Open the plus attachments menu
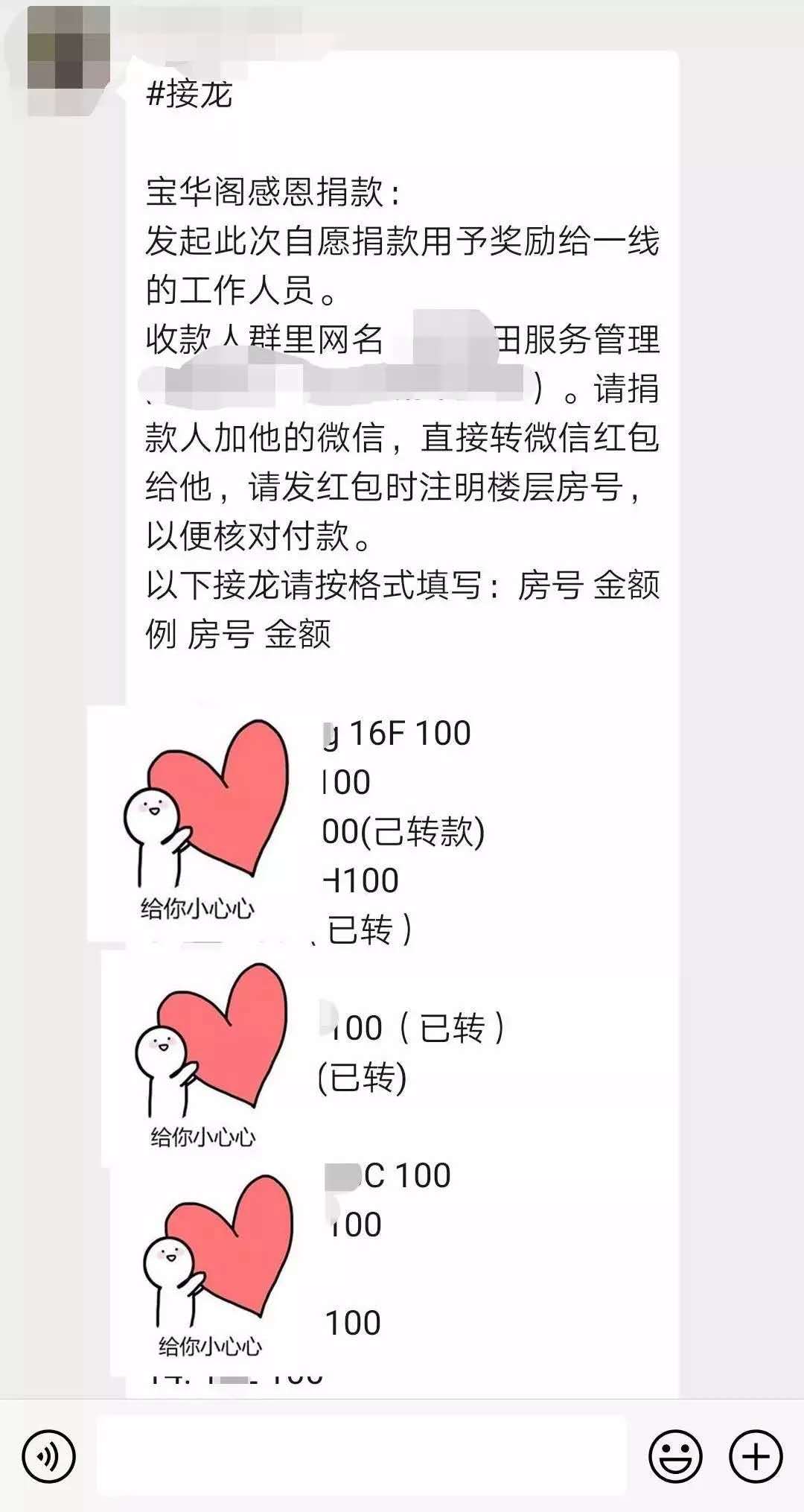 (x=756, y=1455)
